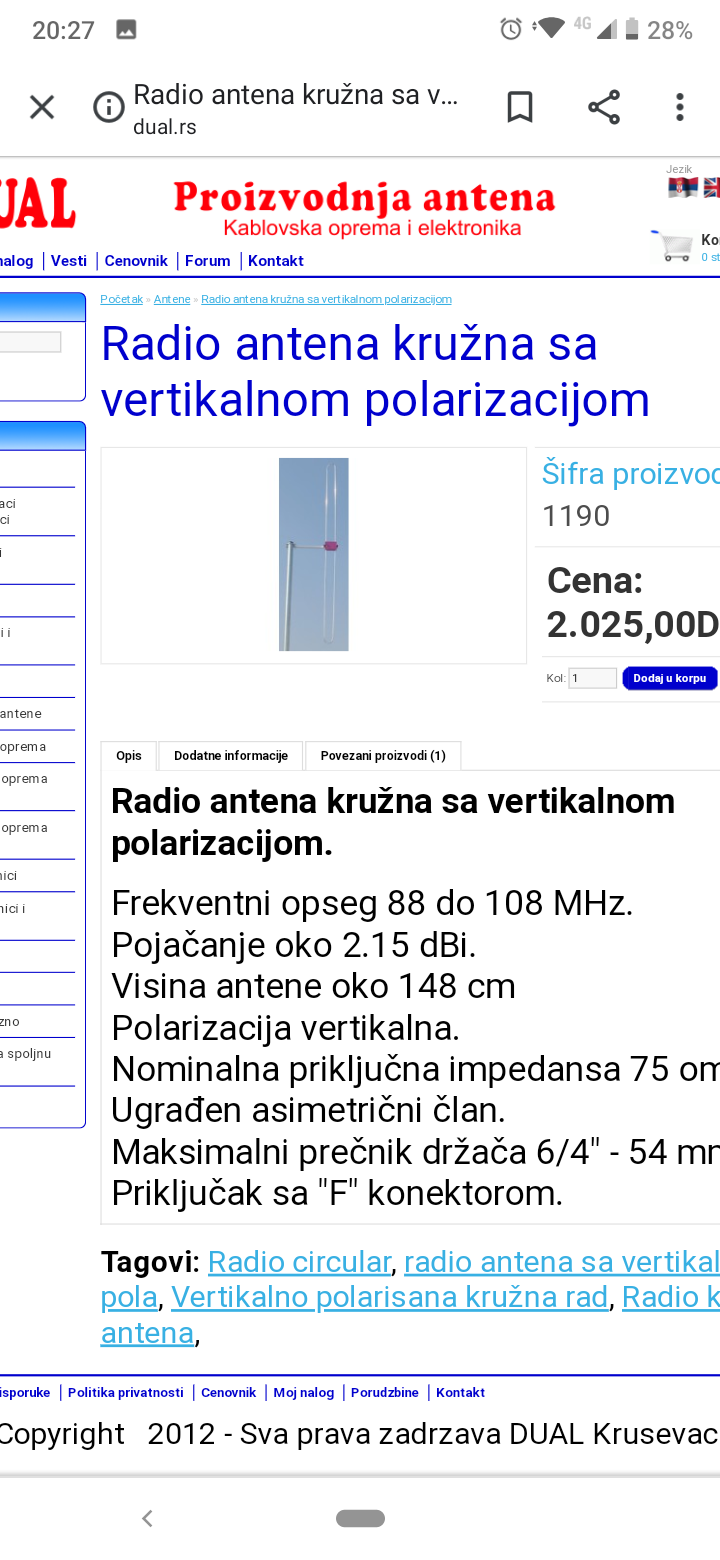Tap Dodaj u korpu button

click(x=670, y=678)
